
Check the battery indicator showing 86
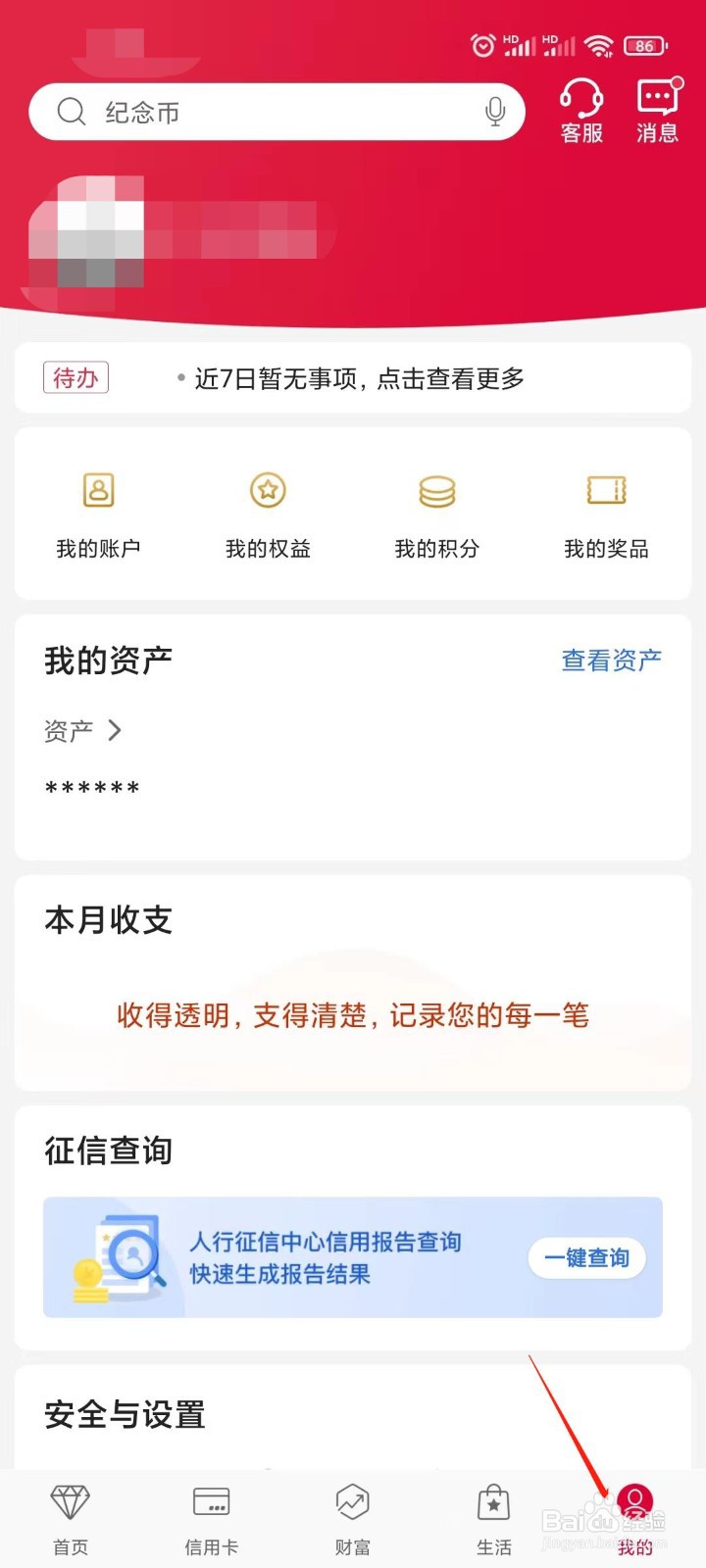click(645, 45)
